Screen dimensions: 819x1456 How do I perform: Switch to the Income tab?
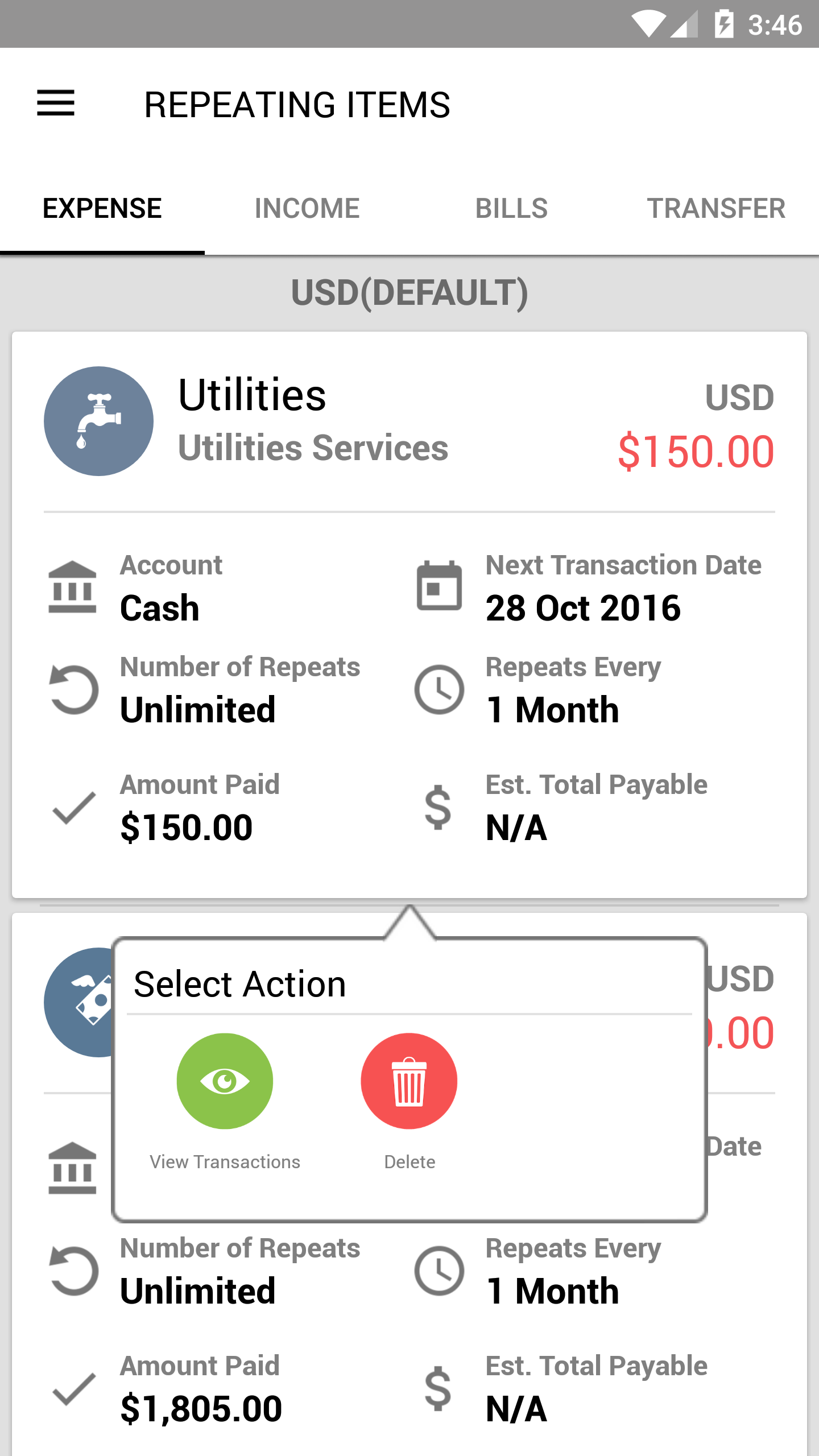pyautogui.click(x=307, y=208)
